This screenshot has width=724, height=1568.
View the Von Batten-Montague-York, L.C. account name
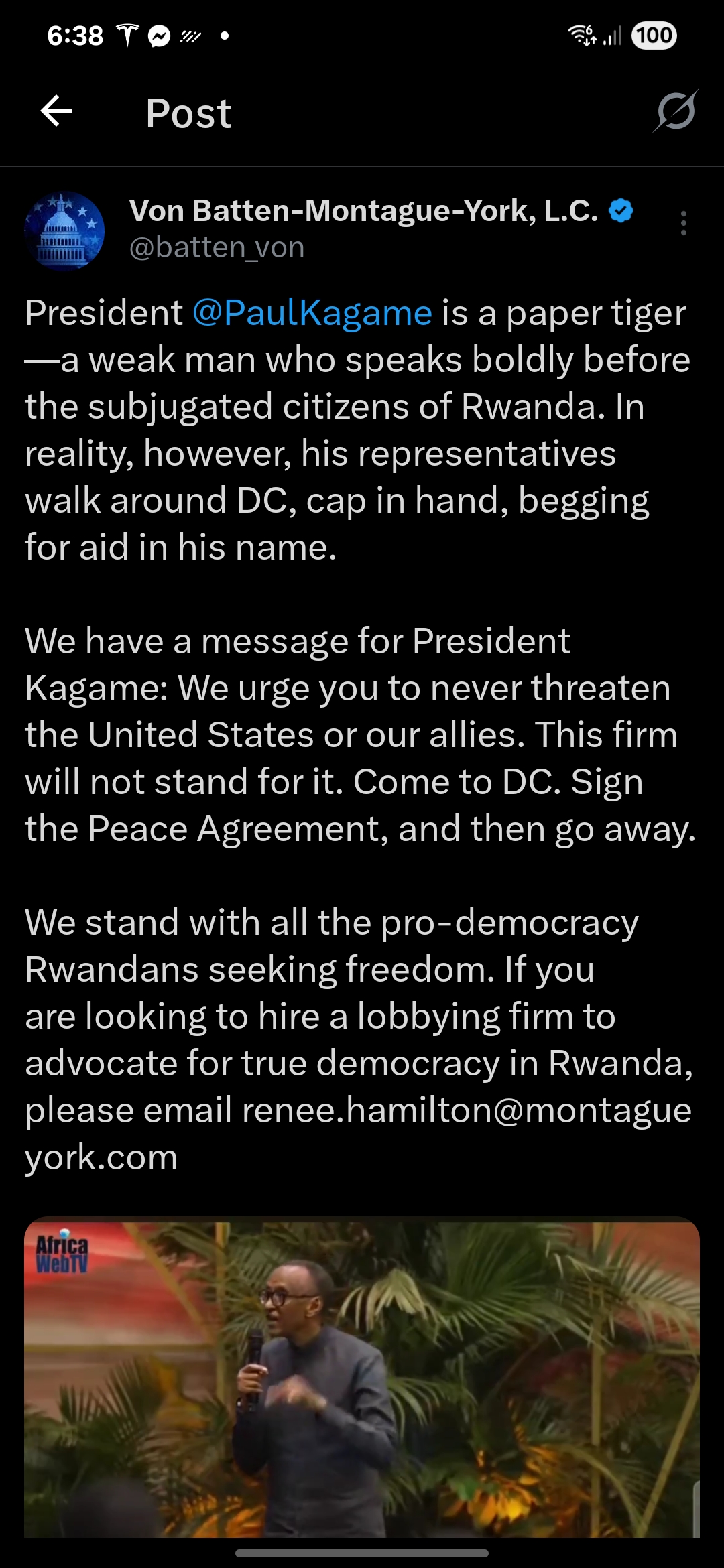(x=363, y=210)
